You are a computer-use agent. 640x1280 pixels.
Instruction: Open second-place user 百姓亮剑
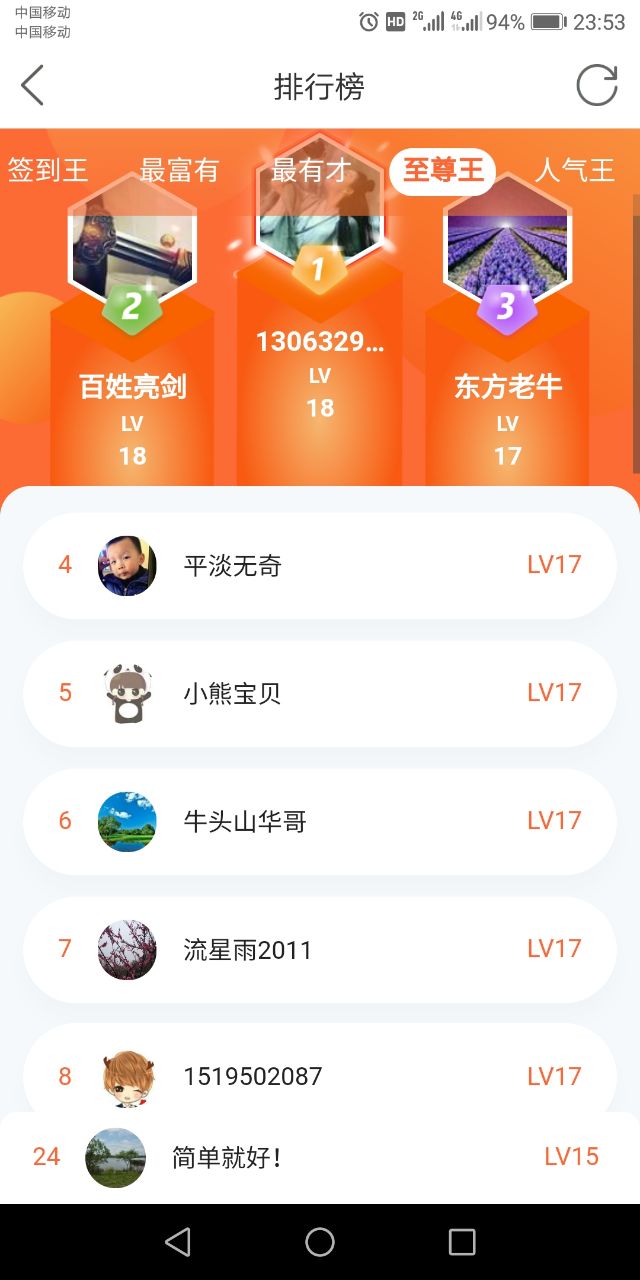[x=132, y=385]
